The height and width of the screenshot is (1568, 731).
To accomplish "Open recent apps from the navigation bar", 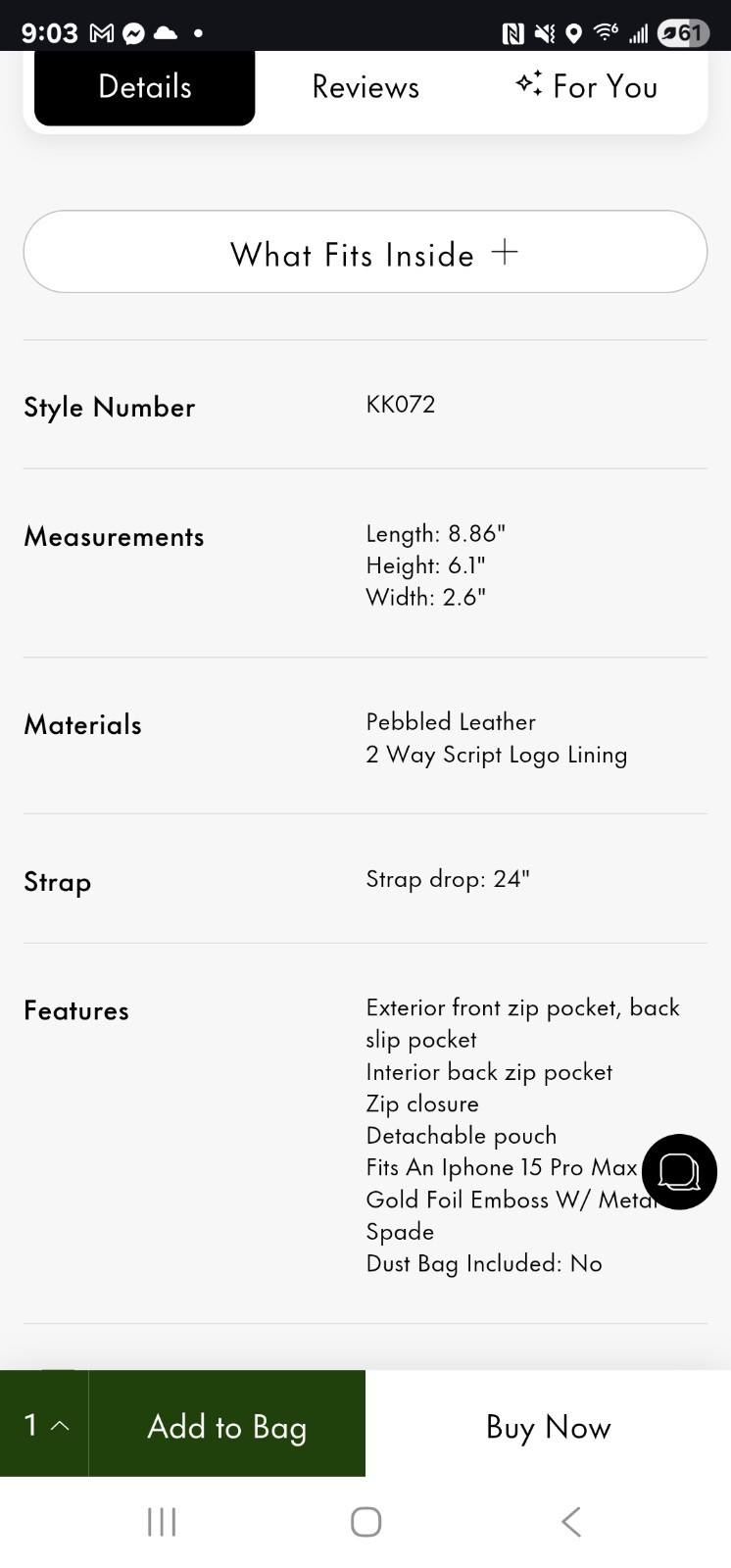I will tap(162, 1522).
